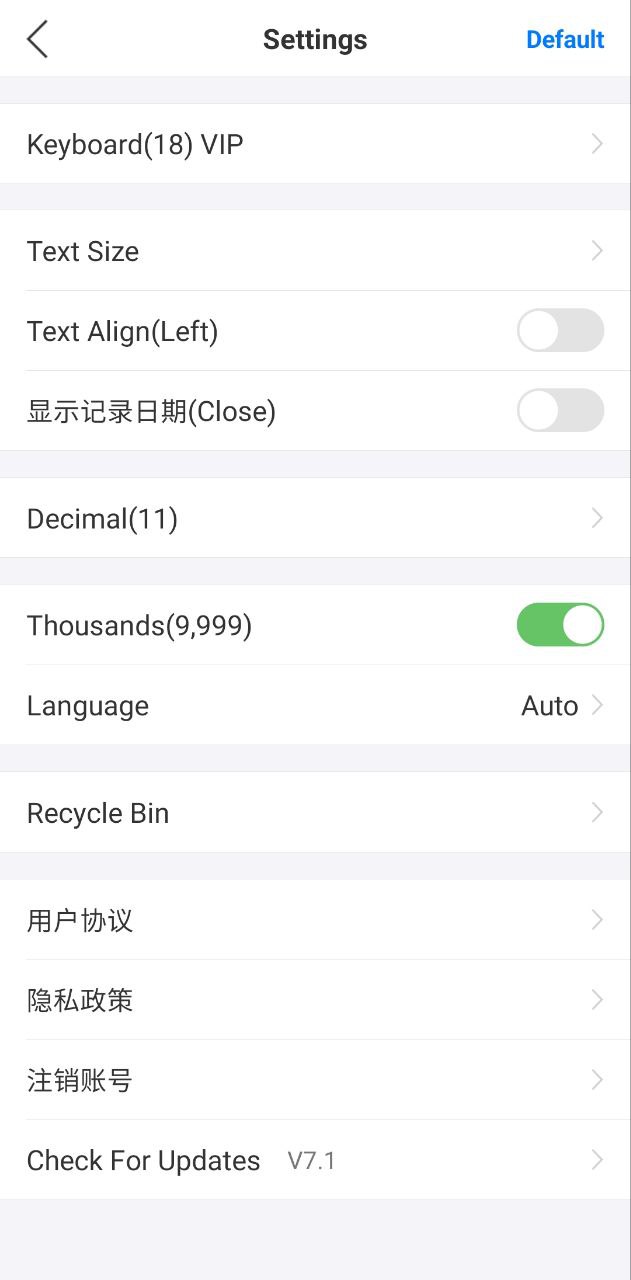Select Check For Updates

(315, 1160)
